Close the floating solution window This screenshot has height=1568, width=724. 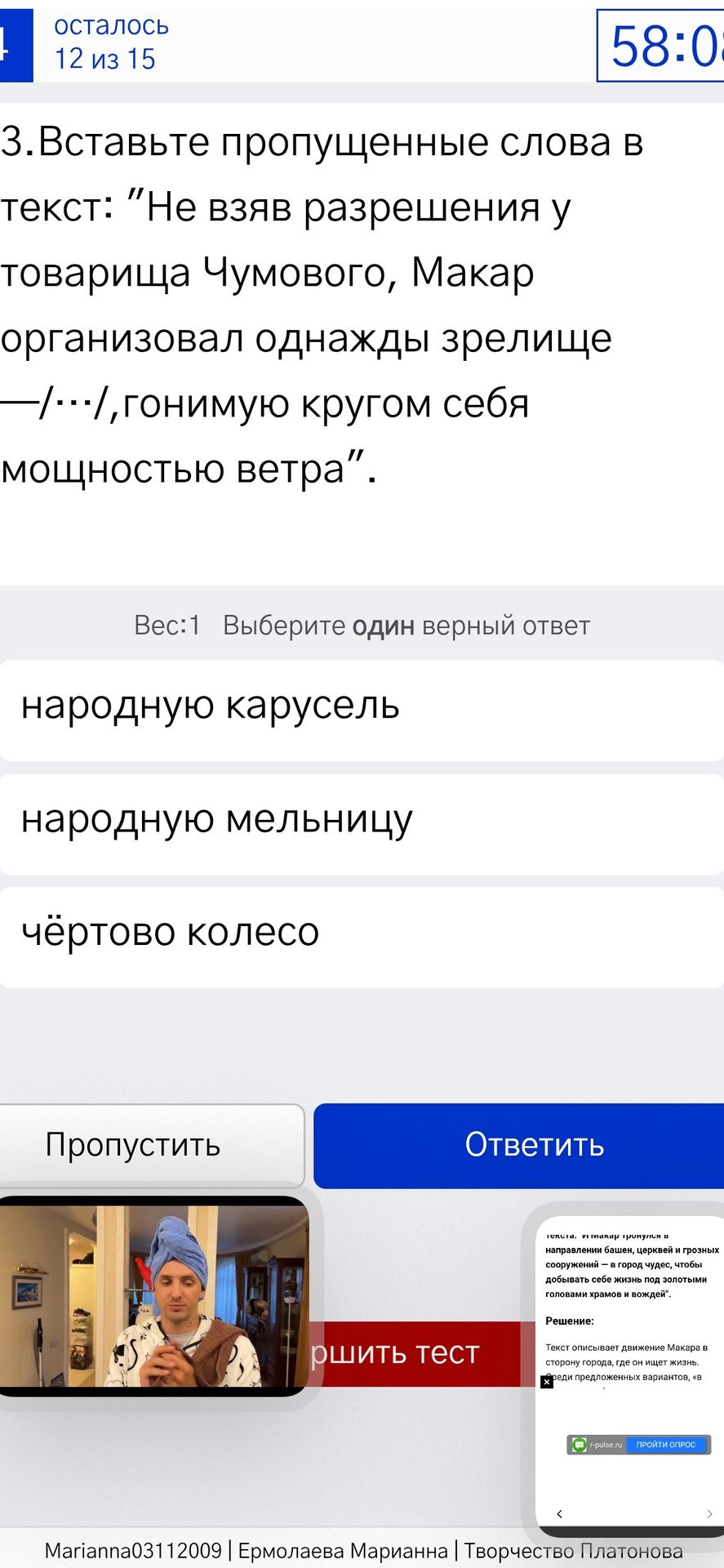[x=547, y=1382]
